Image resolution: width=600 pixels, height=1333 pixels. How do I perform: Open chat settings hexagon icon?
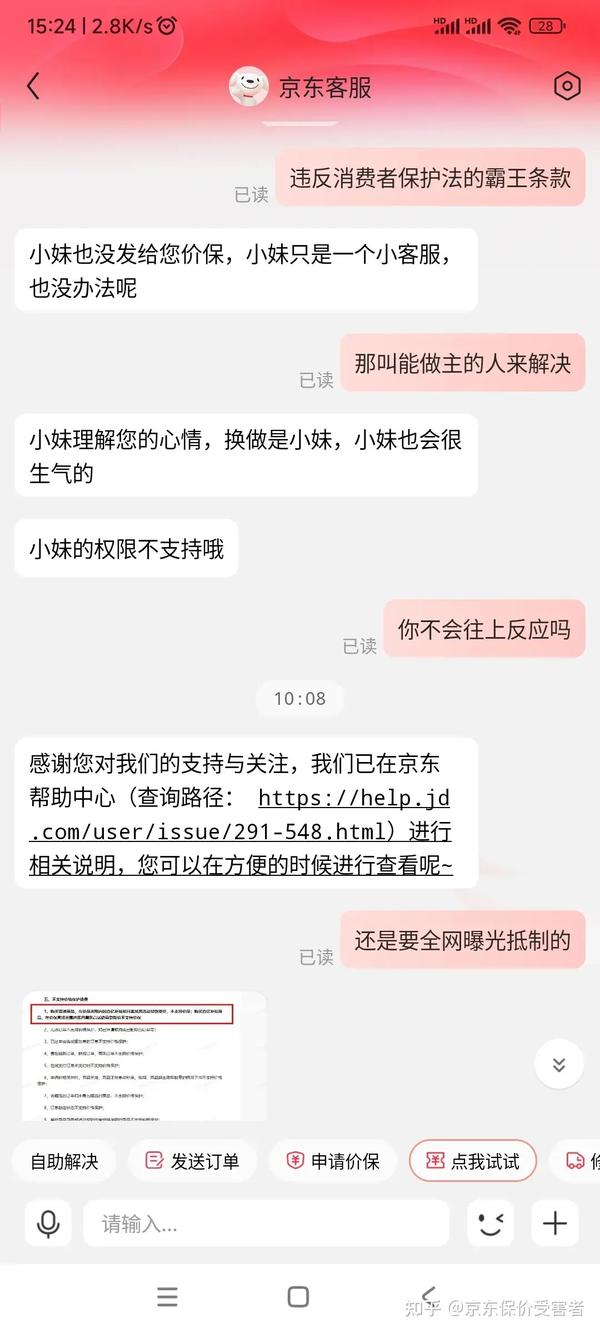[567, 86]
